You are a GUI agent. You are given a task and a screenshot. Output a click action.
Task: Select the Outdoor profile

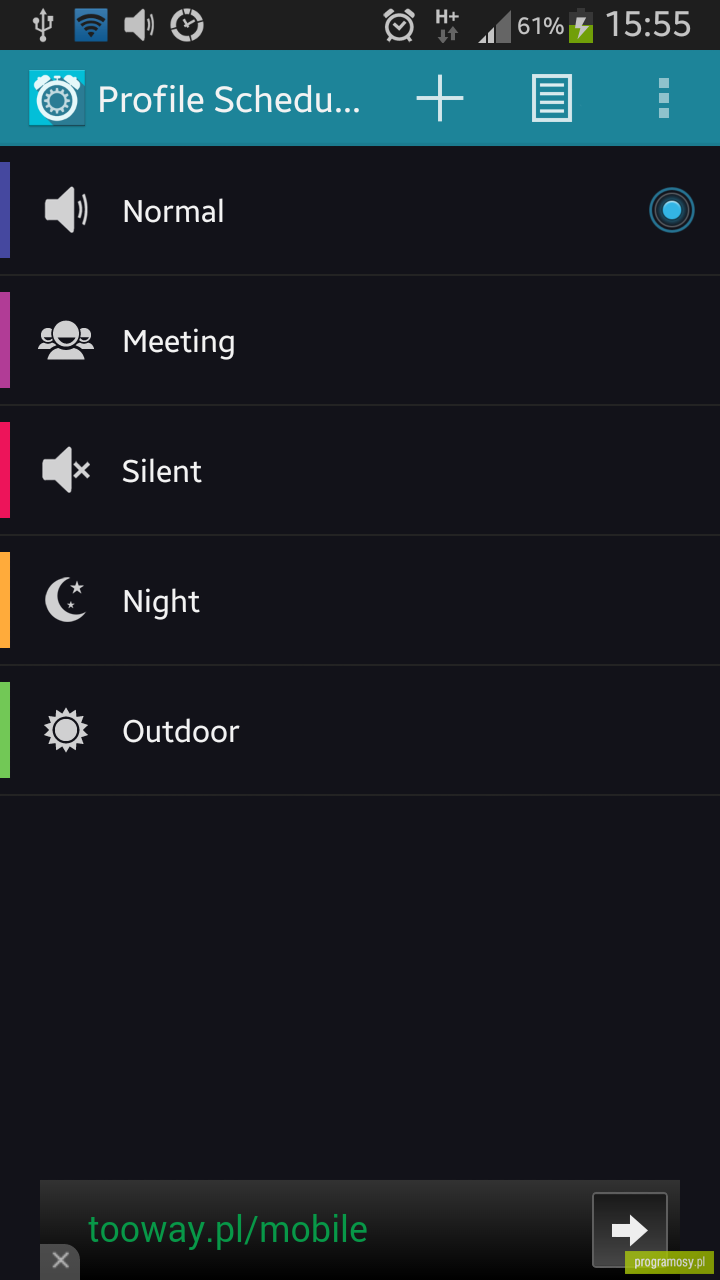pyautogui.click(x=360, y=731)
